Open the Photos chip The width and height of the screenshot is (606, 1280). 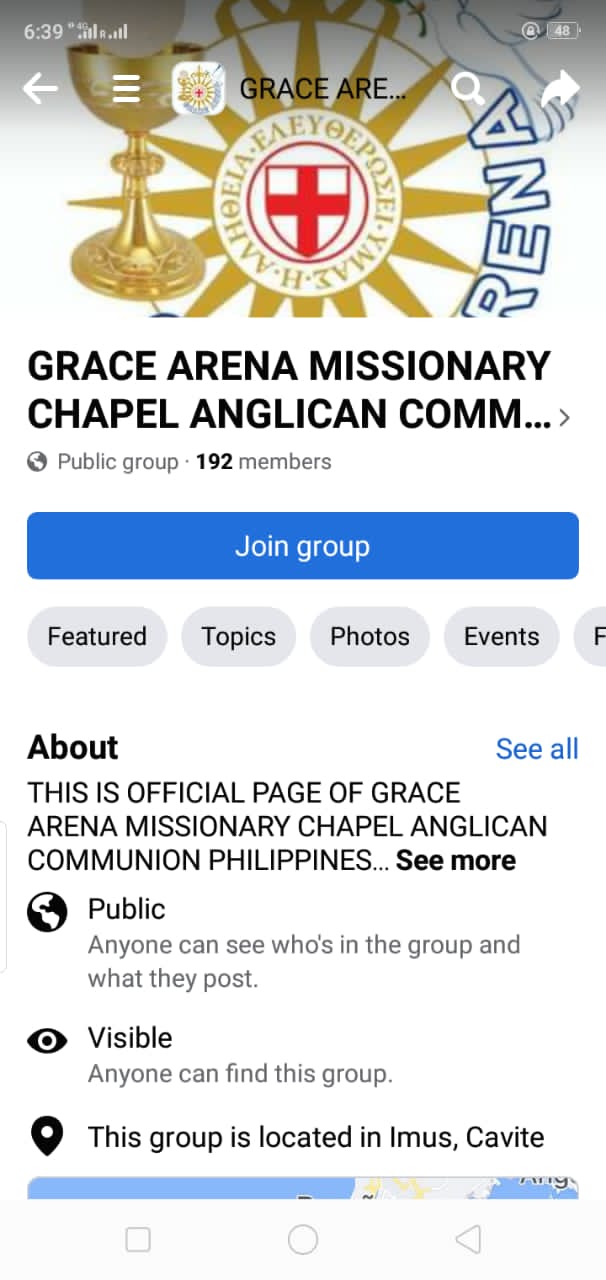tap(370, 637)
